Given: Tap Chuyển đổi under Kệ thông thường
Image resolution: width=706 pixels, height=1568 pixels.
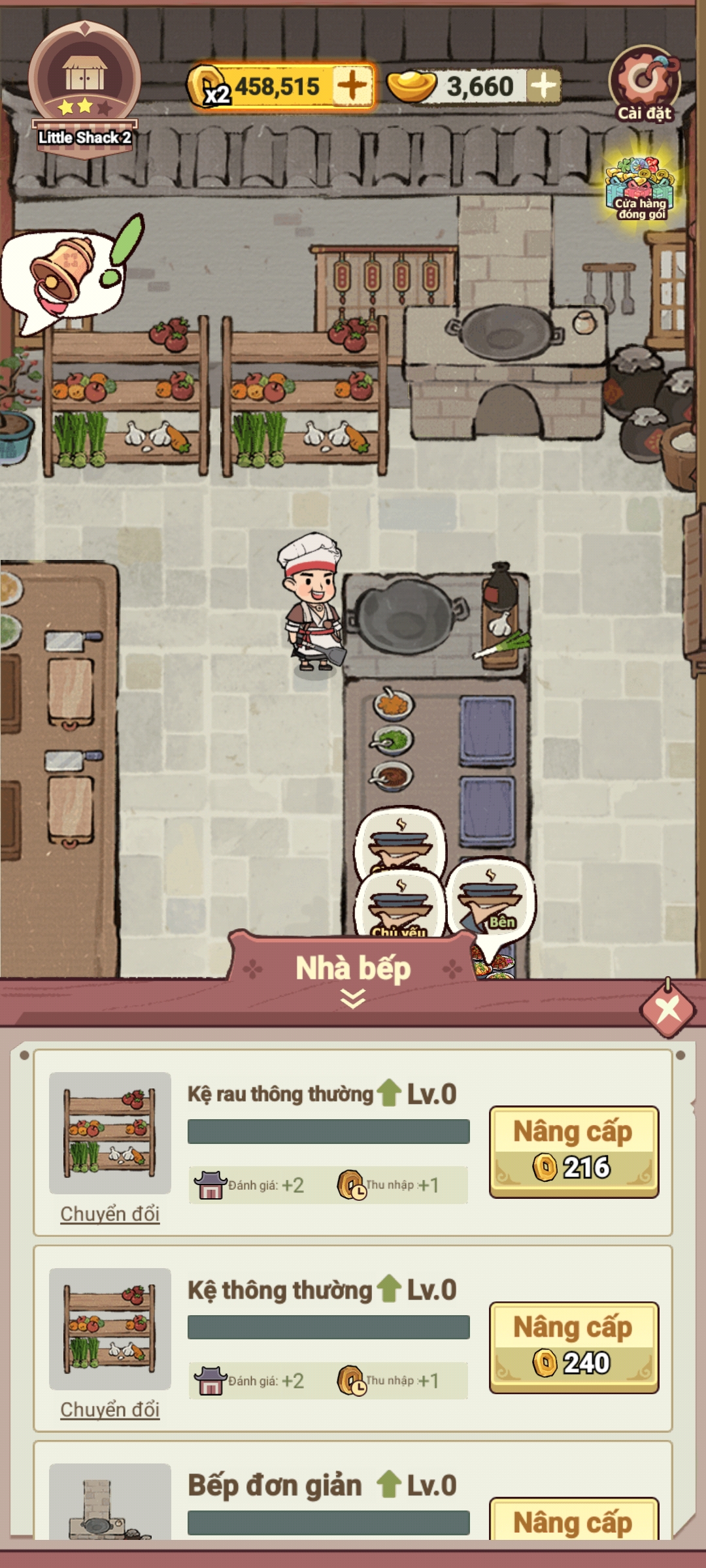Looking at the screenshot, I should point(110,1409).
